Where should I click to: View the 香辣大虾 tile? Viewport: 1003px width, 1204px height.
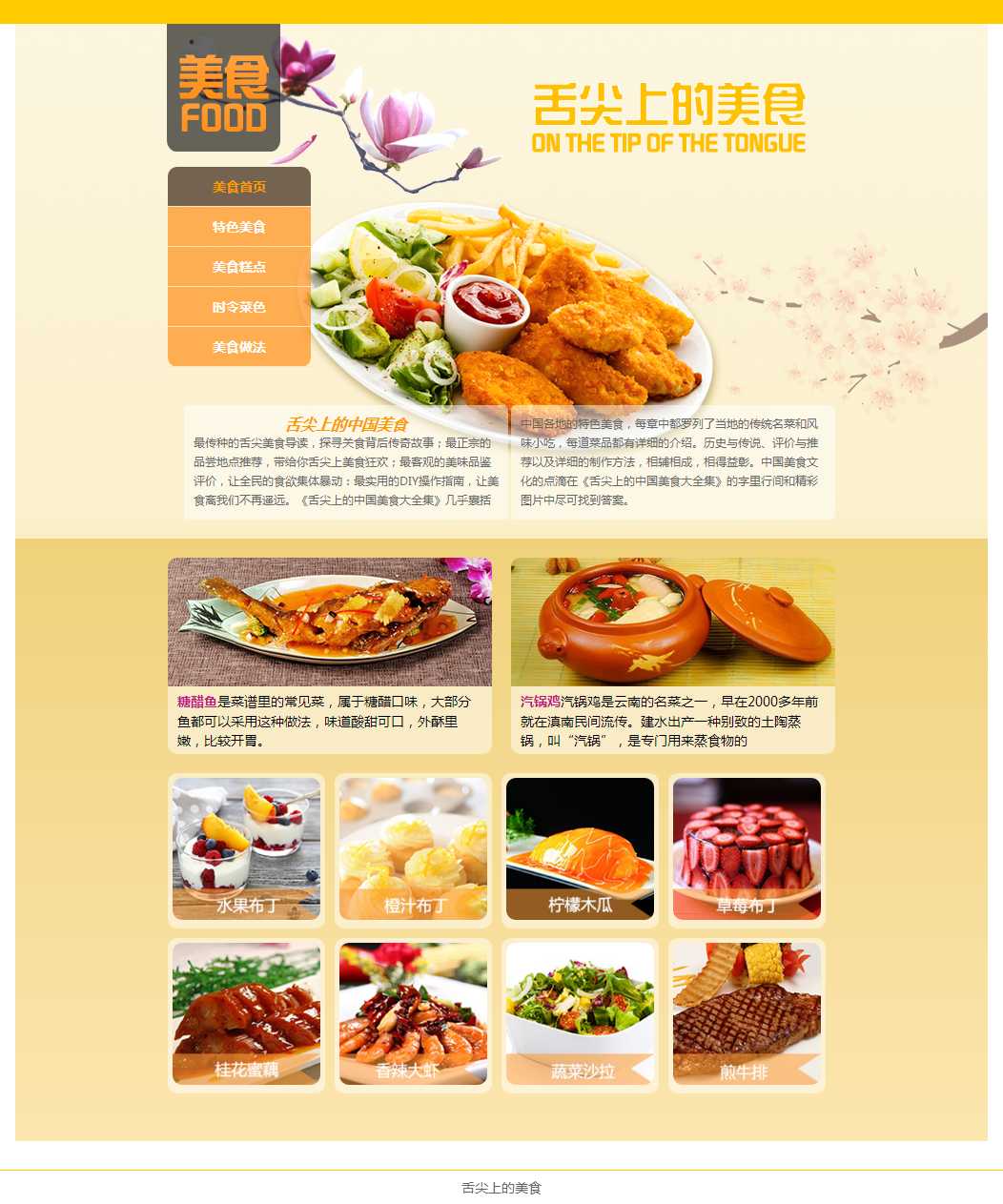pos(413,1013)
